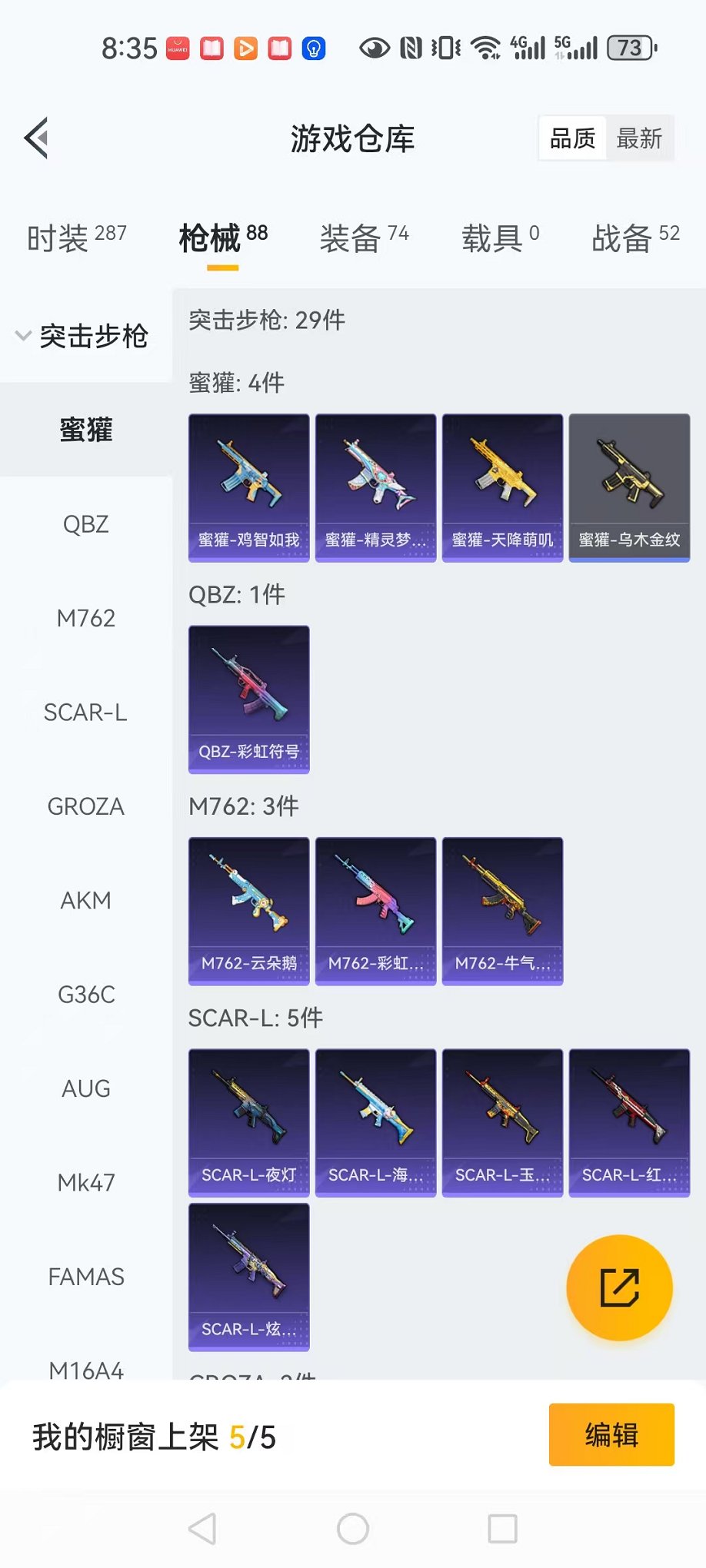This screenshot has width=706, height=1568.
Task: Select Mk47 from the weapon list
Action: (x=86, y=1182)
